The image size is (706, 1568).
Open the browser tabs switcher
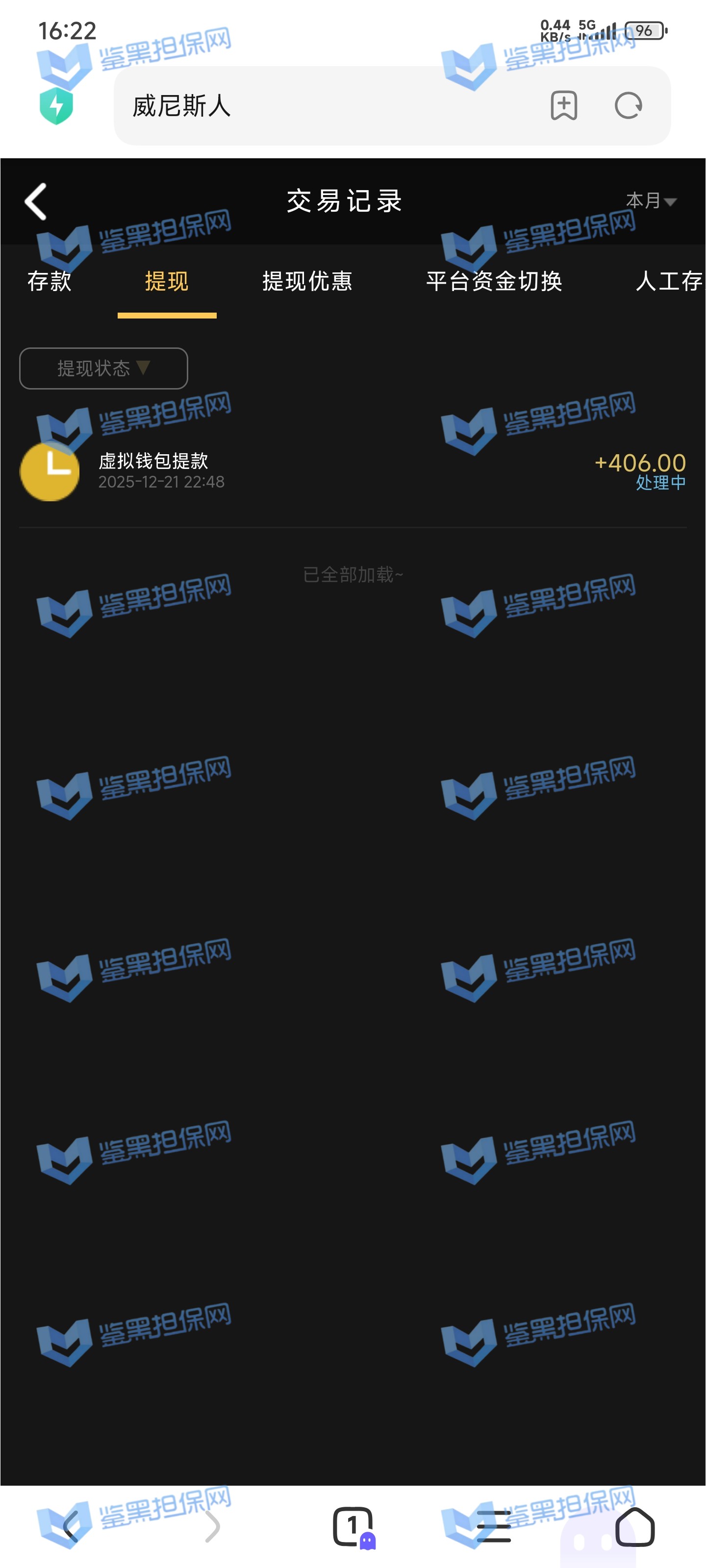point(353,1527)
